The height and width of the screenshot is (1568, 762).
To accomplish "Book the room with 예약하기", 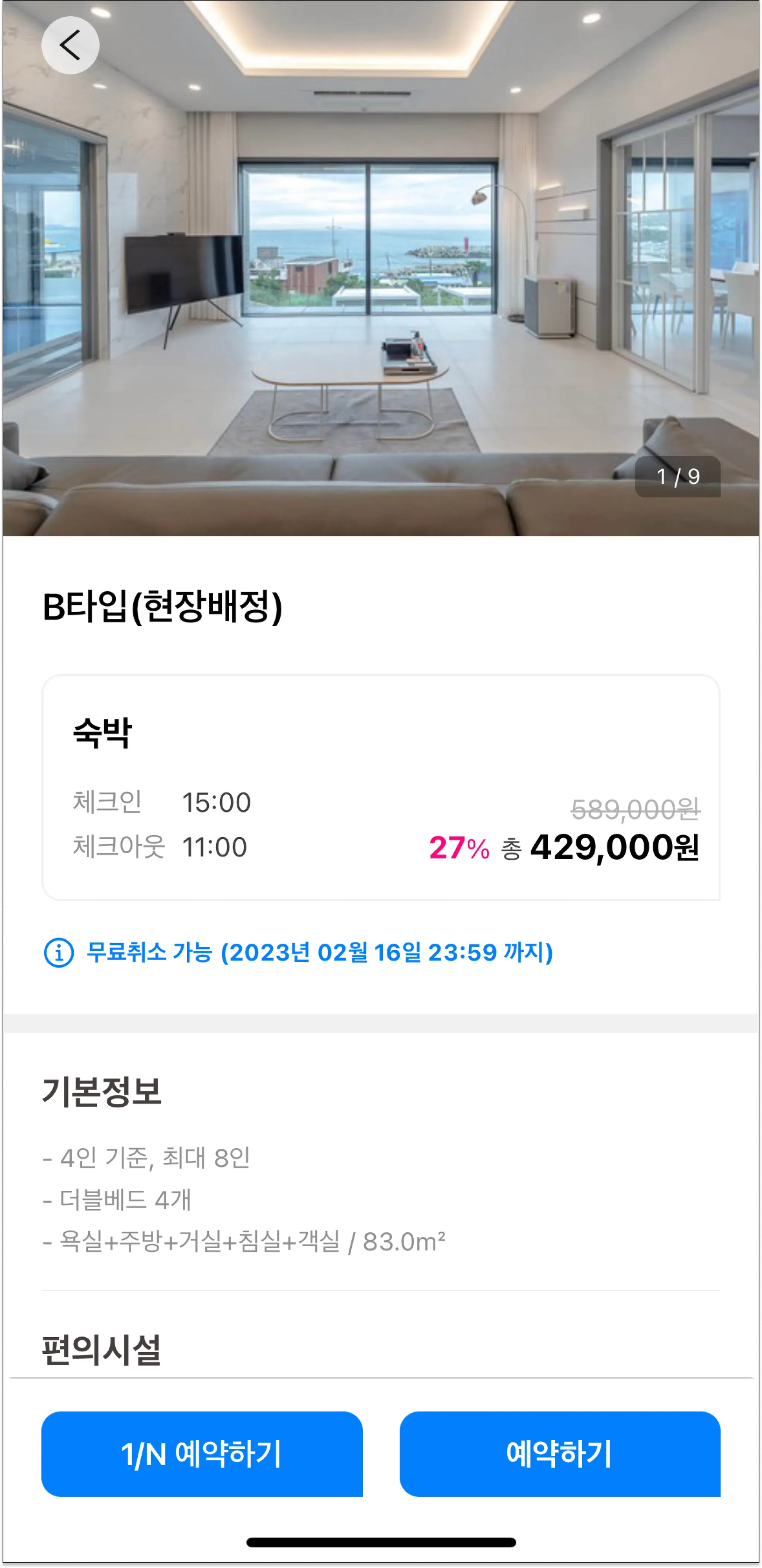I will tap(559, 1453).
